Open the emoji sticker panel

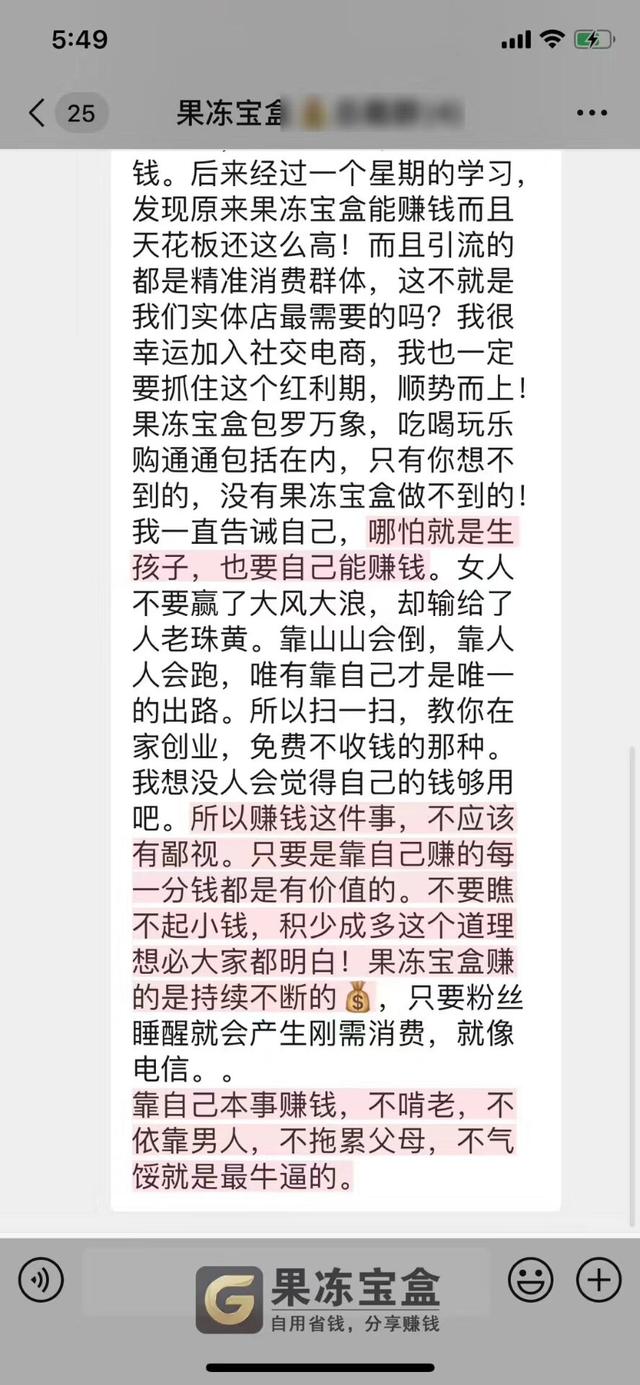530,1280
